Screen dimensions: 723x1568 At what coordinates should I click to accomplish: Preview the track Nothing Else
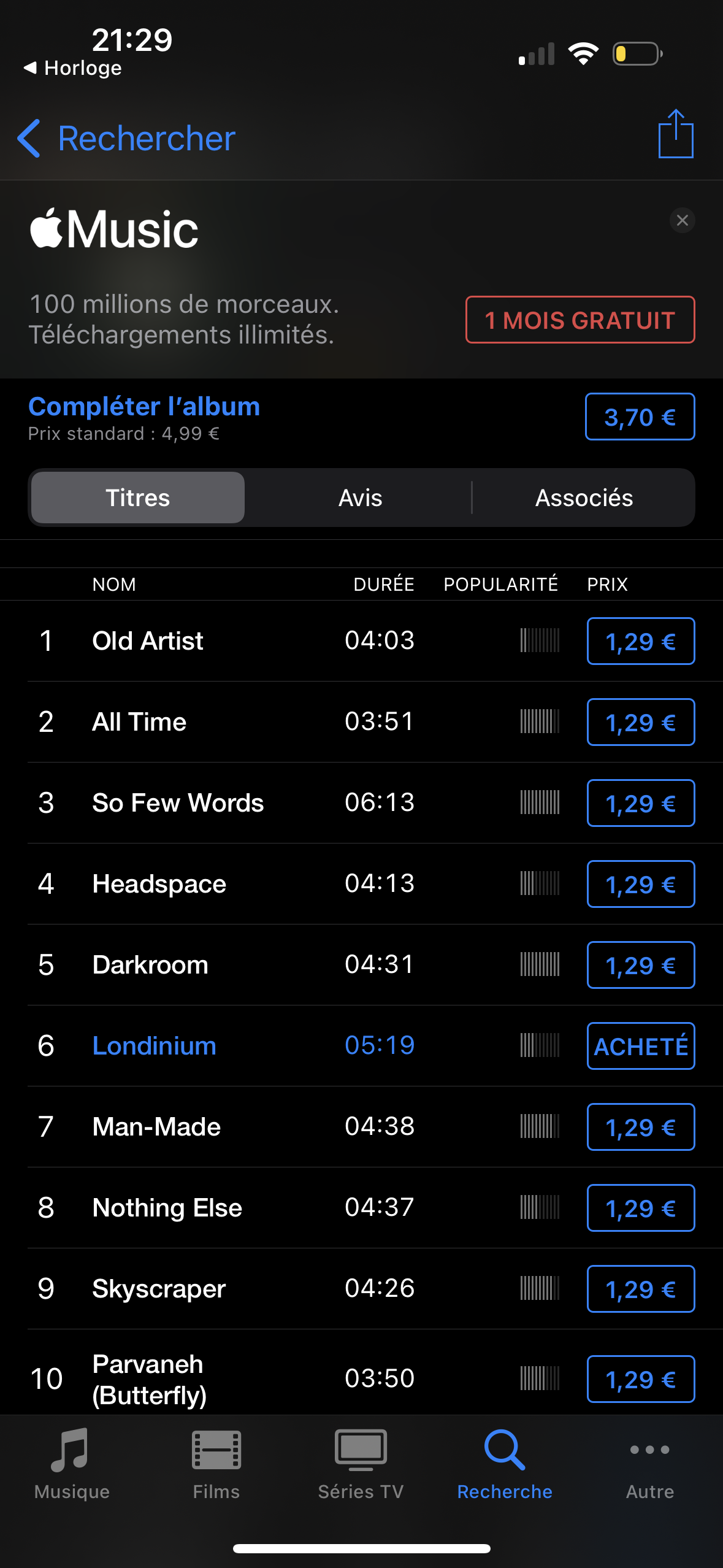[x=167, y=1207]
